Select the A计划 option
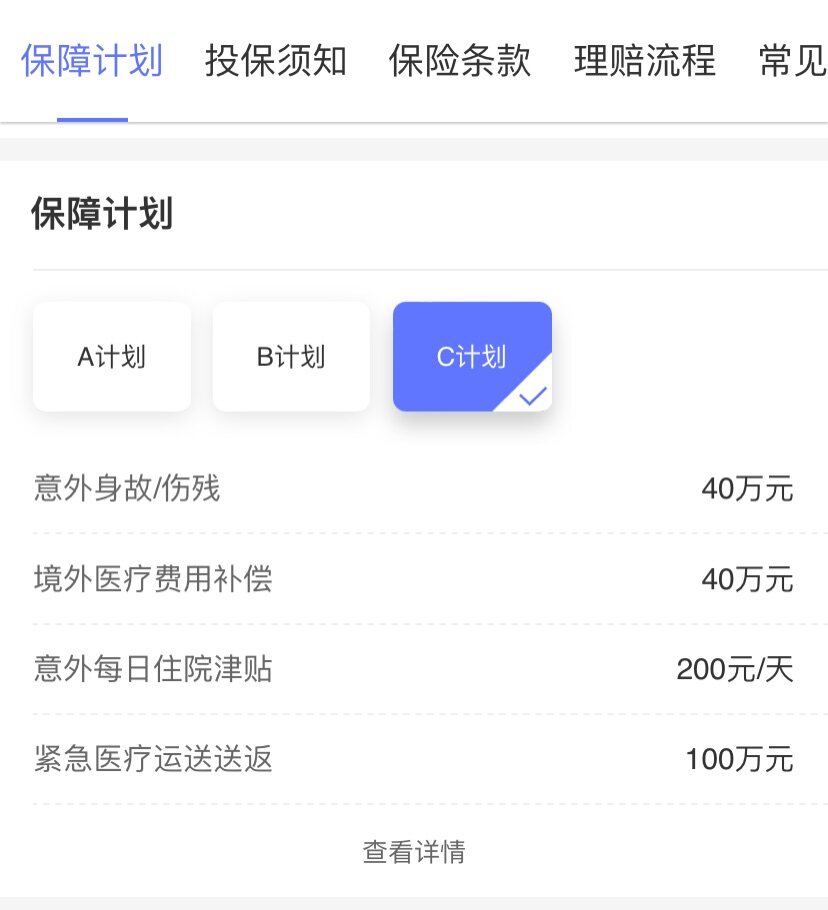 [x=112, y=357]
